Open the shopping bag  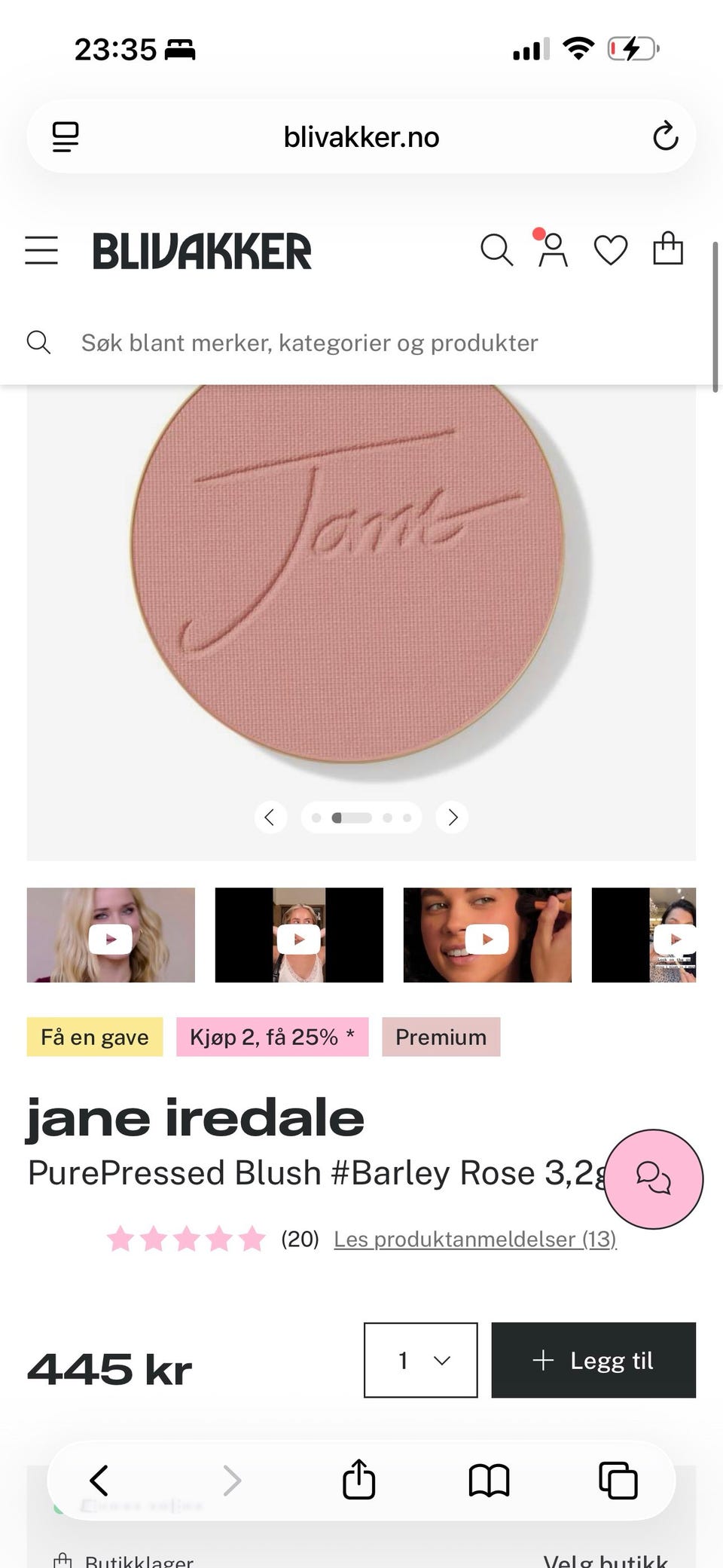pyautogui.click(x=668, y=248)
